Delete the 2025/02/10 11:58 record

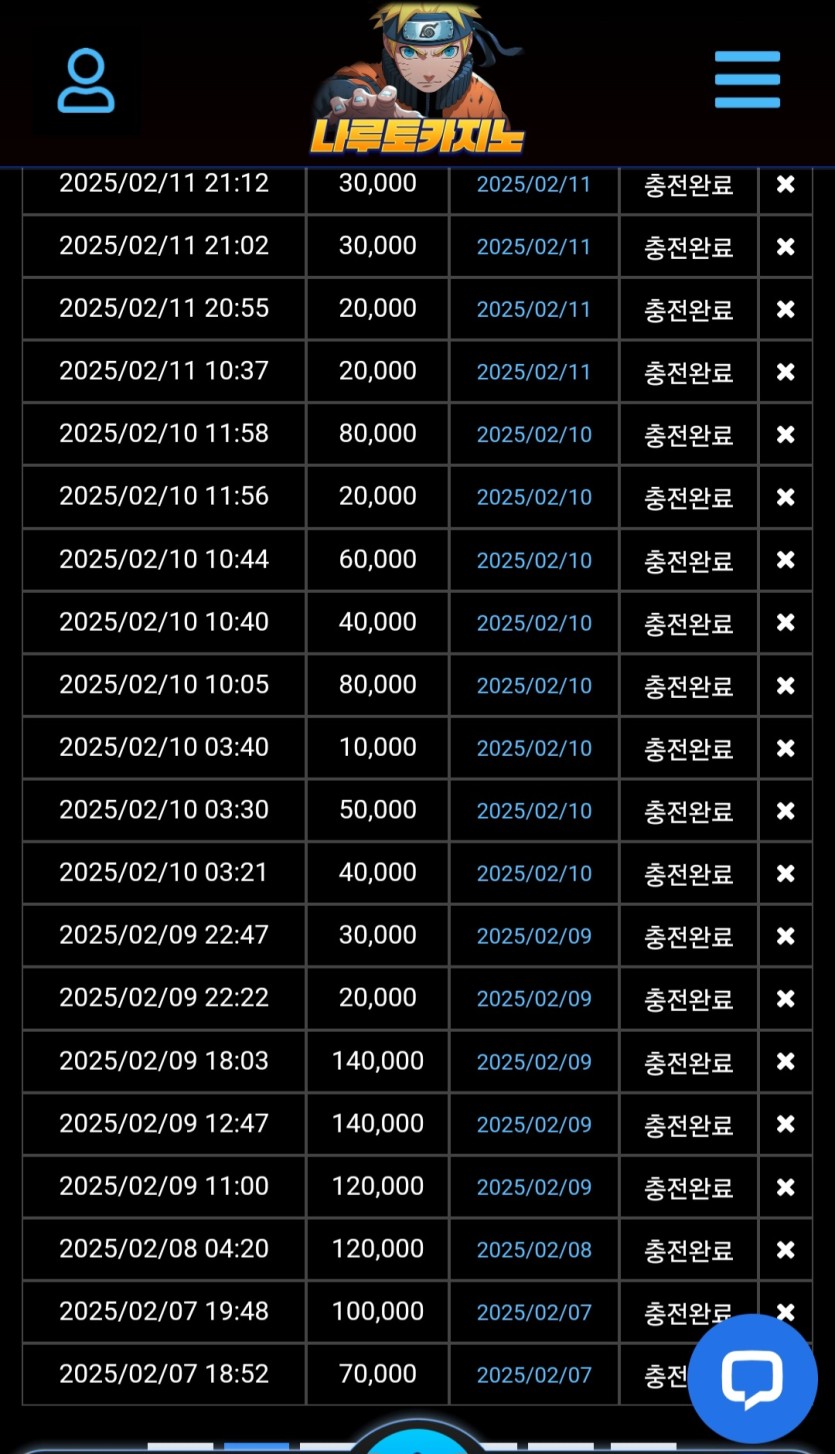[786, 434]
